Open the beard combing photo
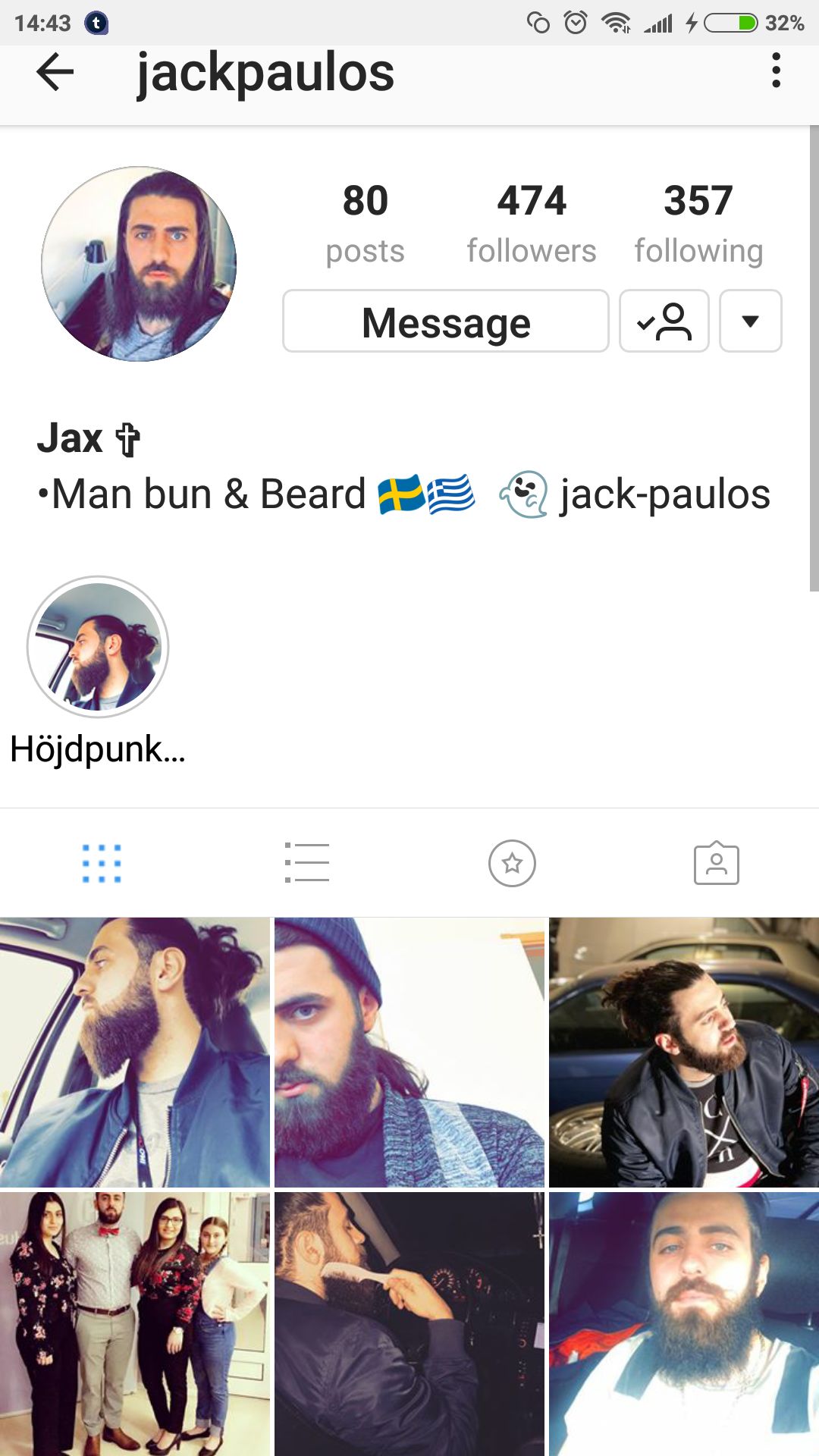The image size is (819, 1456). [409, 1324]
